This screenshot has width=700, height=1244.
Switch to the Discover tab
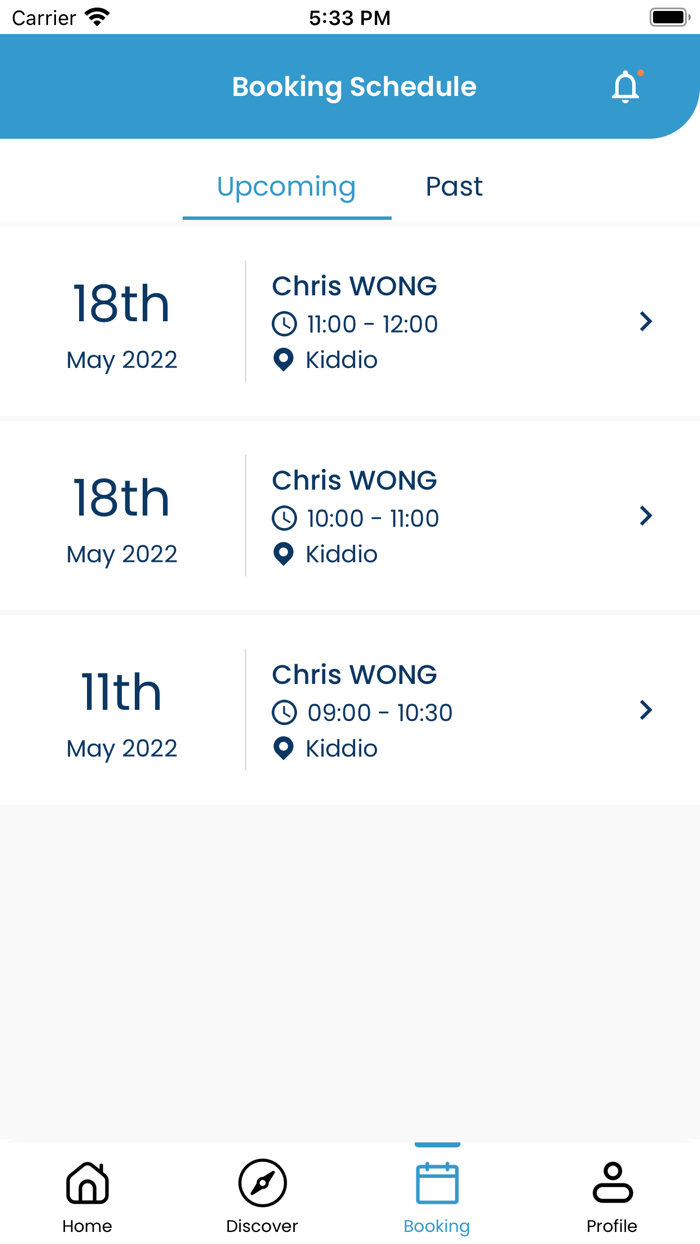click(x=262, y=1196)
